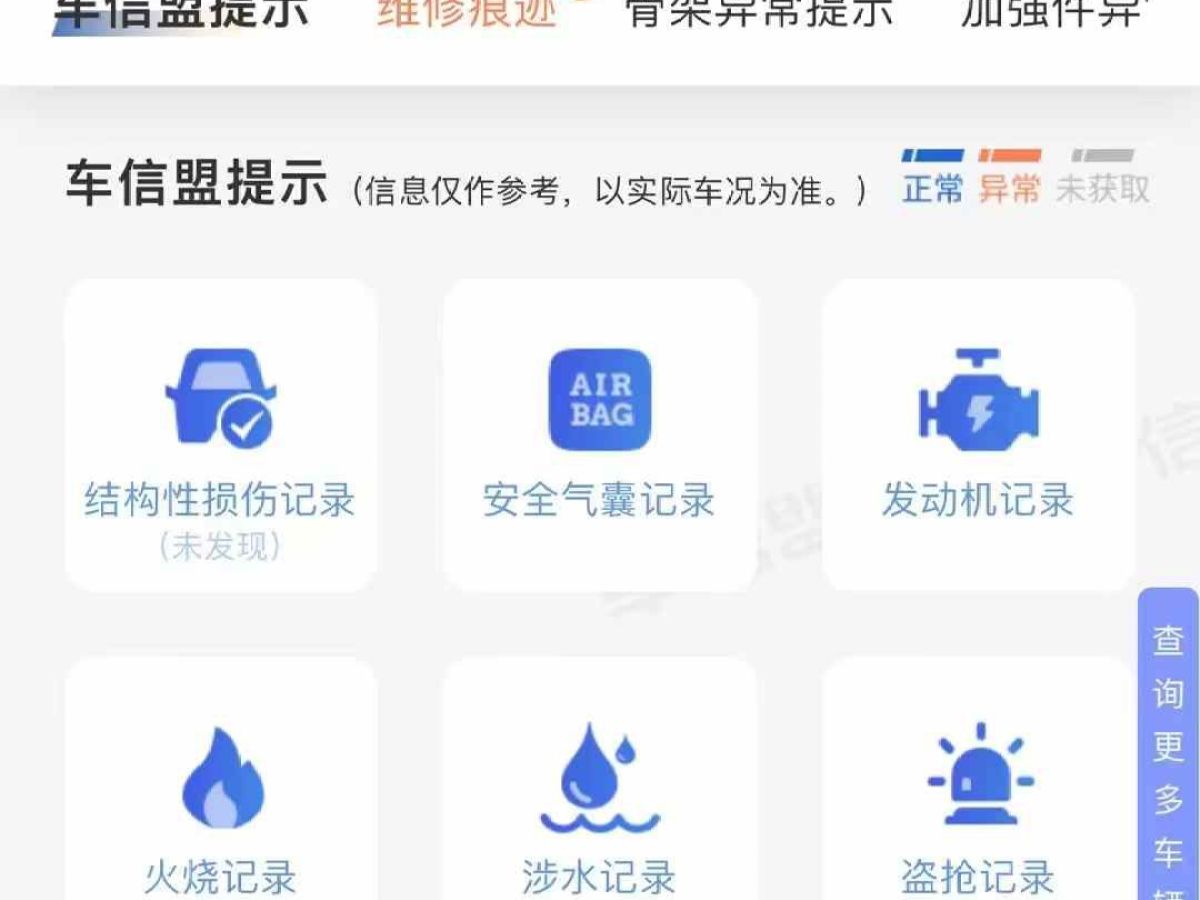This screenshot has height=900, width=1200.
Task: Open the 涉水记录 card
Action: pos(600,790)
